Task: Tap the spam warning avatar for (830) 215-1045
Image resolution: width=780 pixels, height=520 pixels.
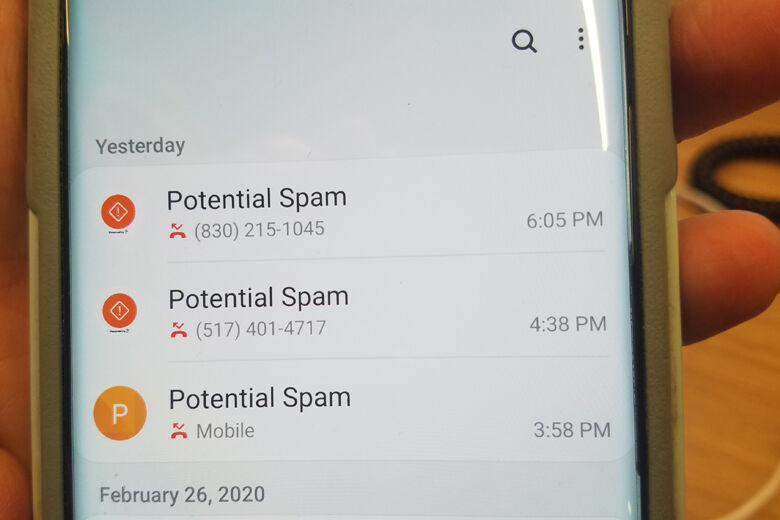Action: click(x=119, y=212)
